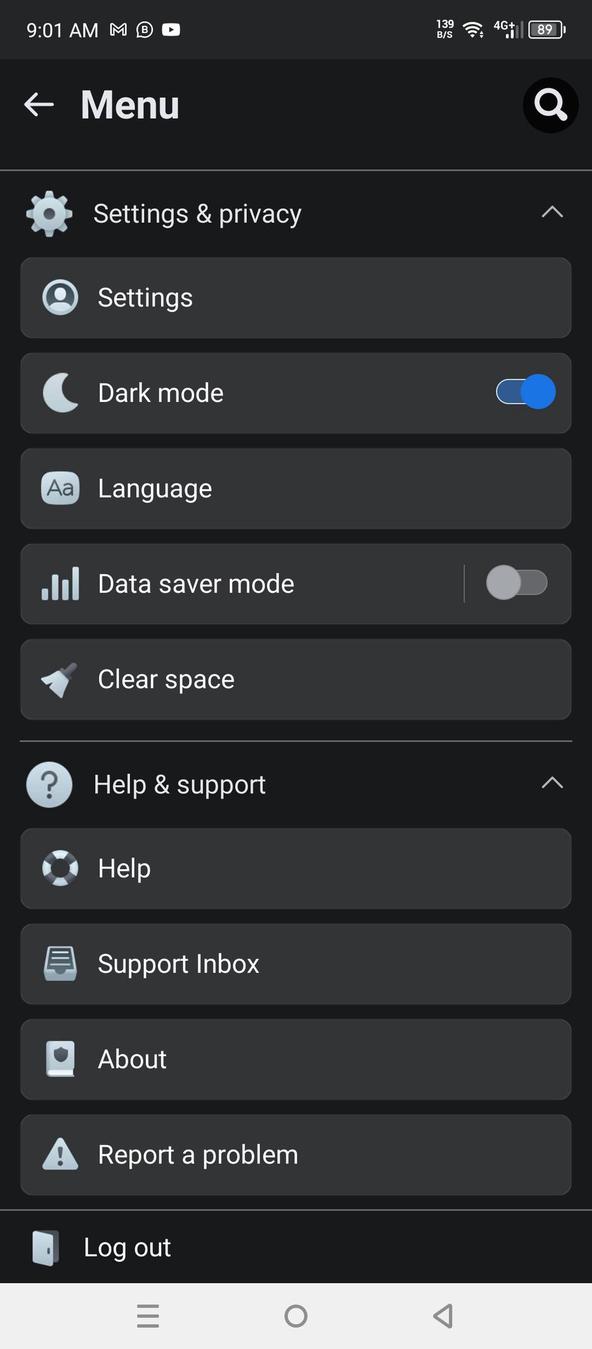This screenshot has width=592, height=1349.
Task: Go back using the Menu arrow
Action: click(39, 104)
